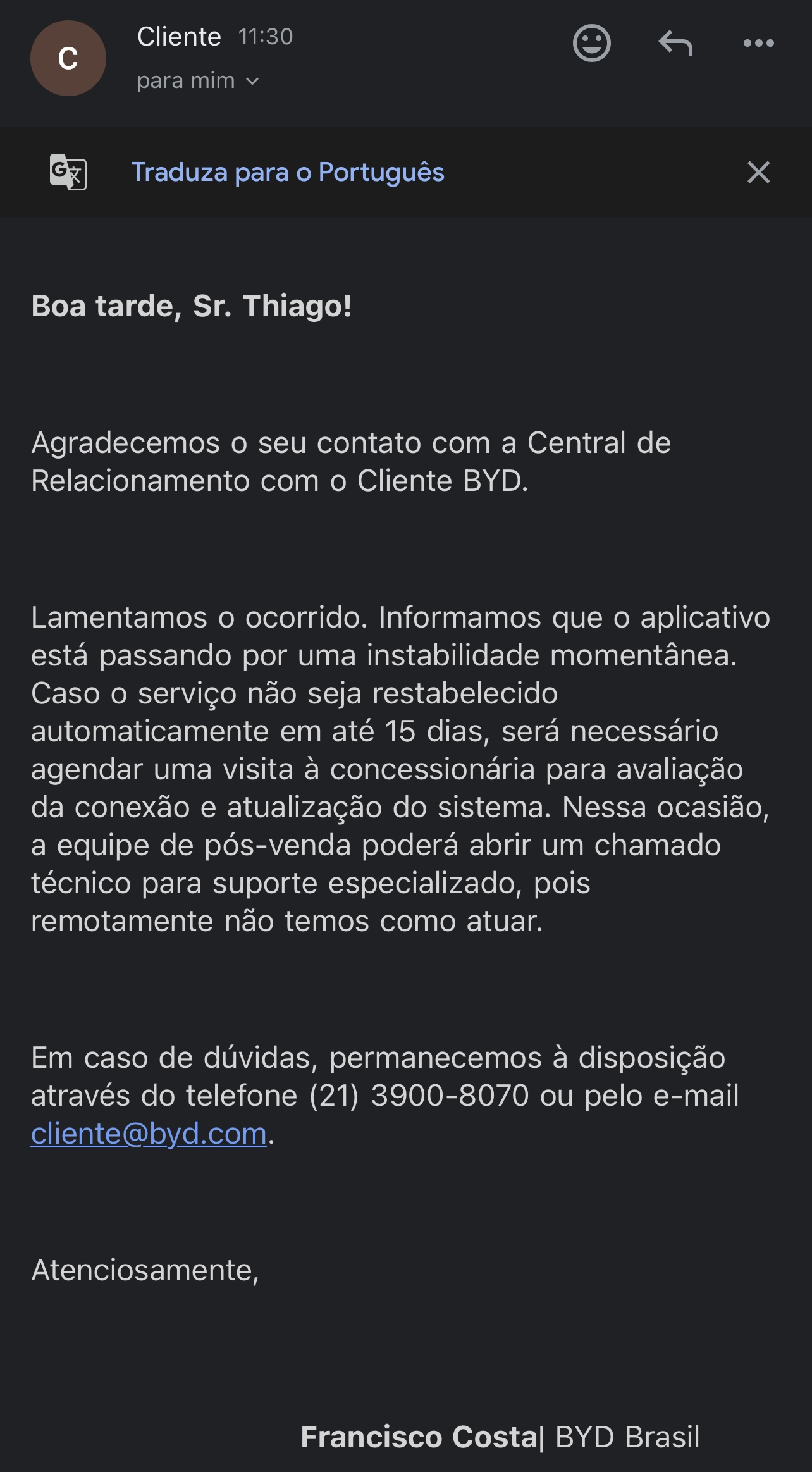The height and width of the screenshot is (1472, 812).
Task: Reply to the email from Cliente
Action: click(x=675, y=44)
